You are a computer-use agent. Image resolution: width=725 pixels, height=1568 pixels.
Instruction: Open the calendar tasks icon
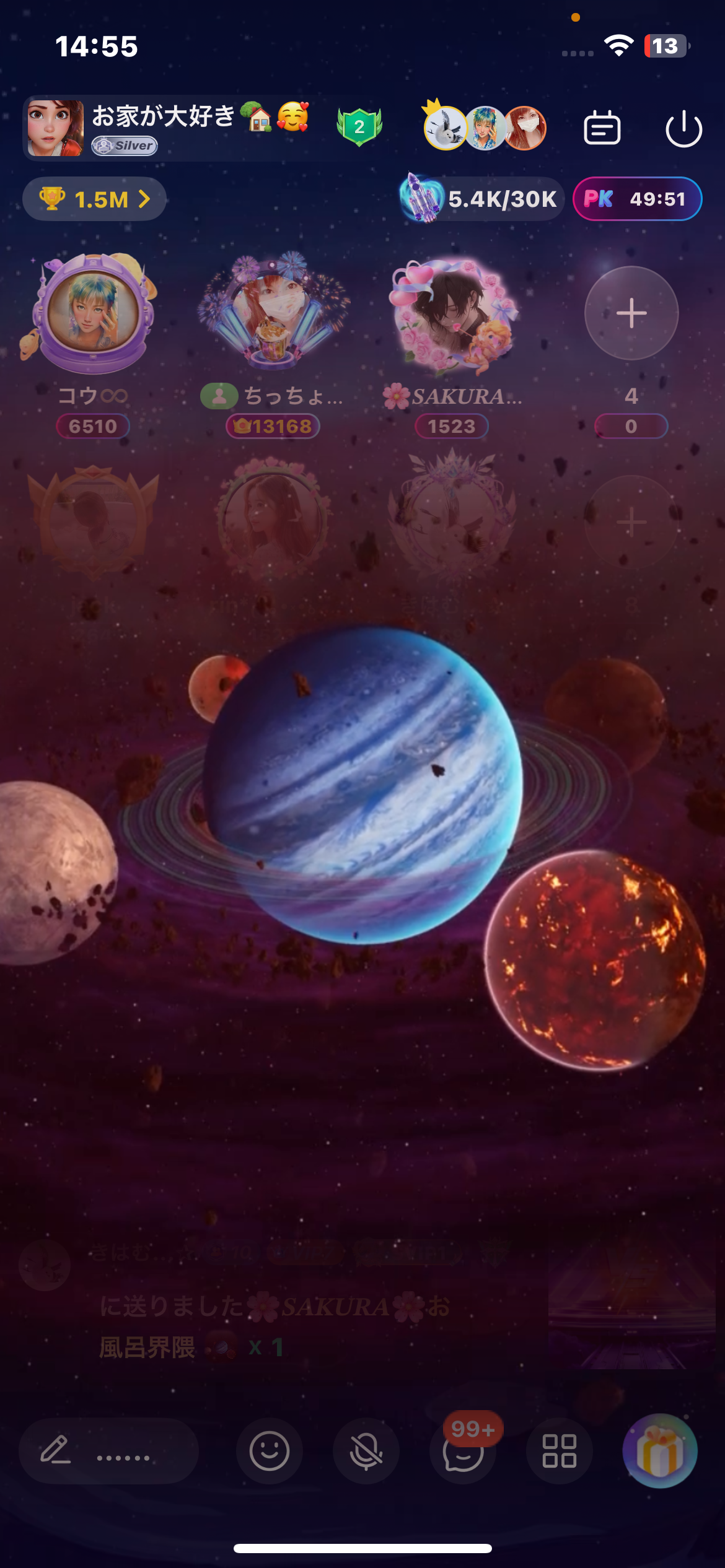click(x=602, y=128)
